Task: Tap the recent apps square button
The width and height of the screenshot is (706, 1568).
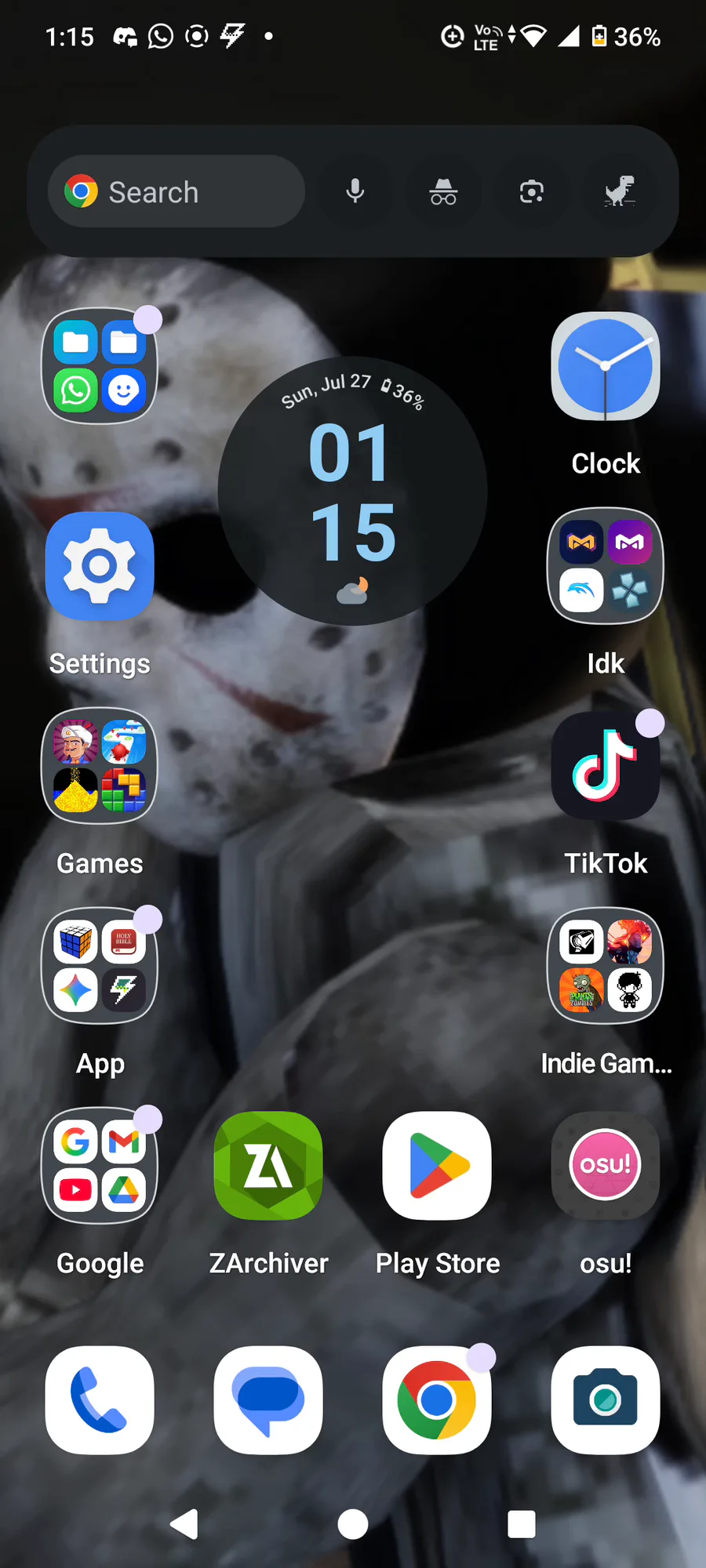Action: coord(522,1524)
